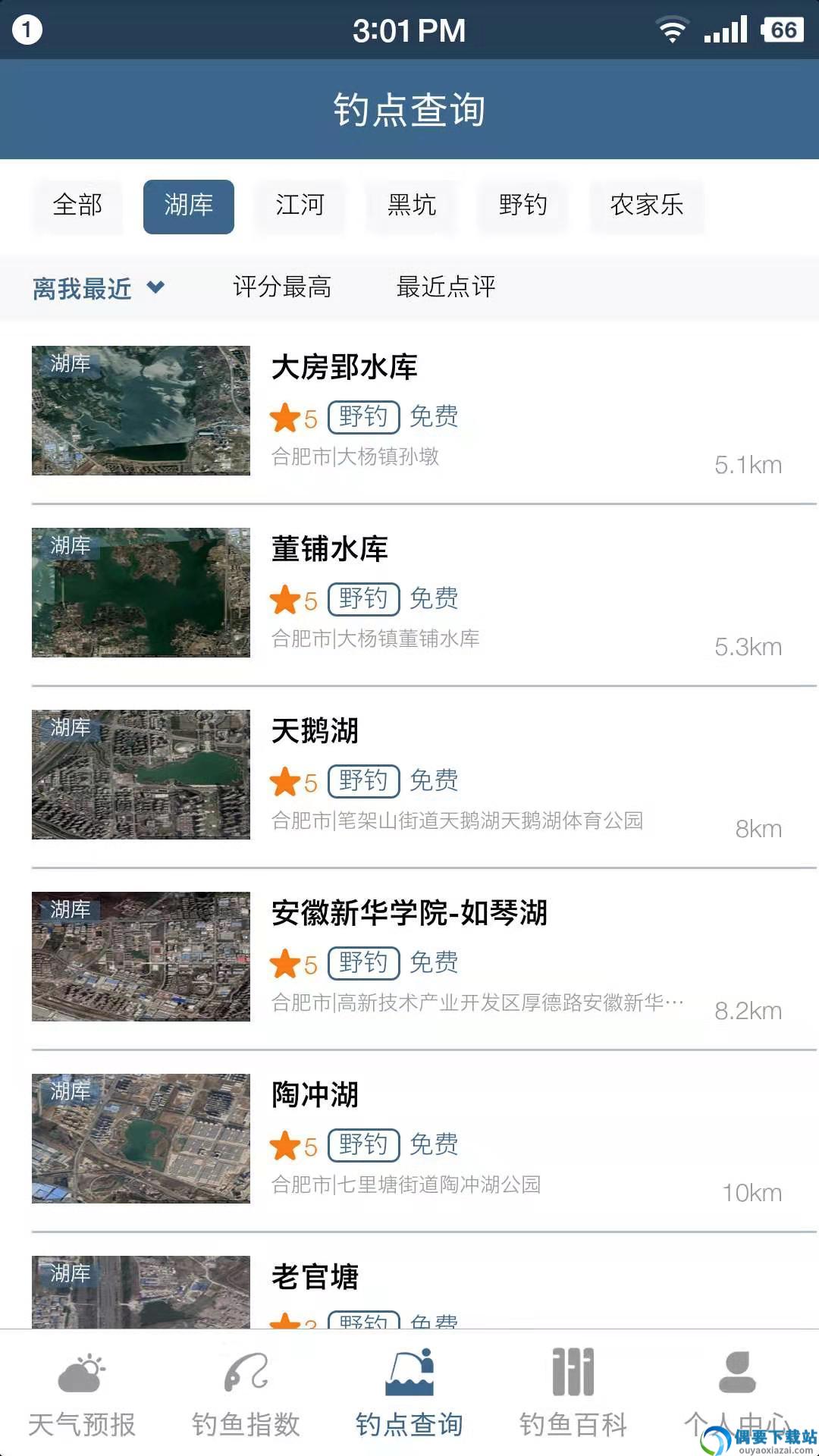Select the 湖库 filter tab
This screenshot has height=1456, width=819.
tap(189, 206)
